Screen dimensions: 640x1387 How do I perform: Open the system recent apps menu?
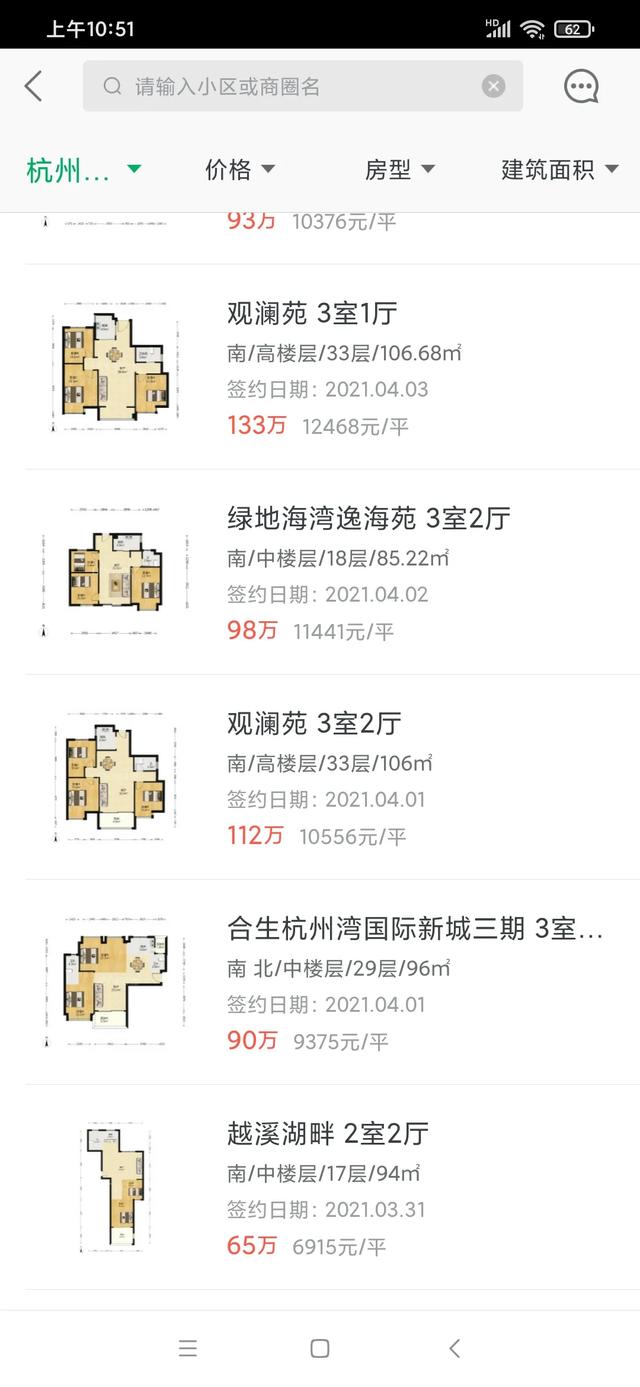coord(187,1348)
